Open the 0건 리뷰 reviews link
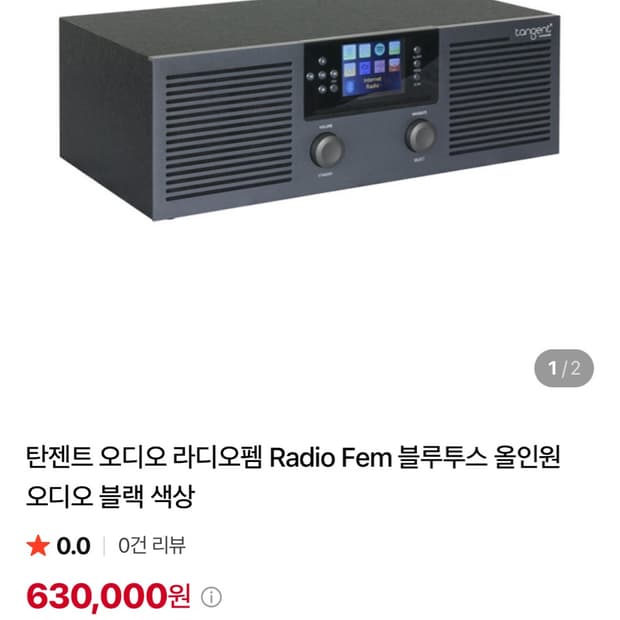 point(152,546)
